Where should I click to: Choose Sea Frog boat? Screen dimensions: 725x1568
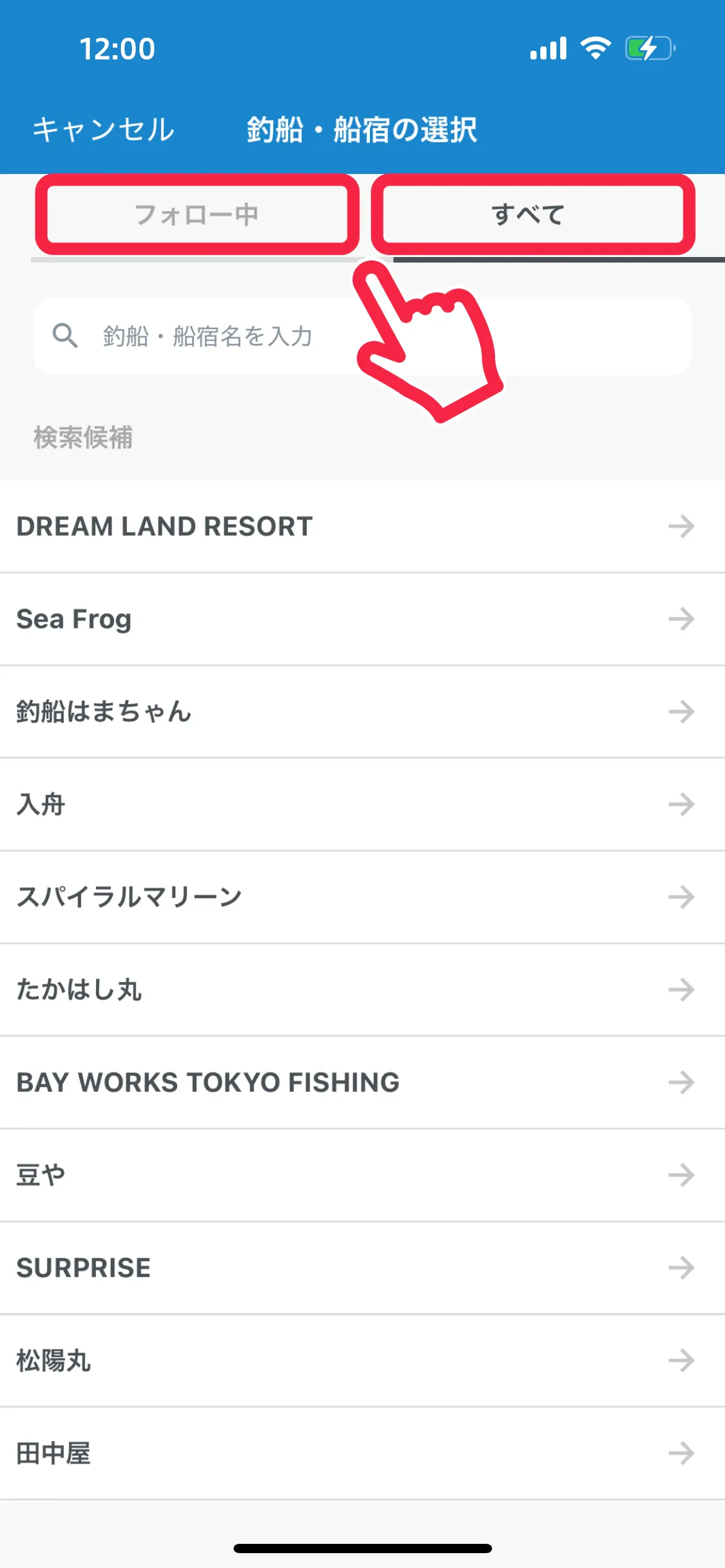(x=362, y=619)
